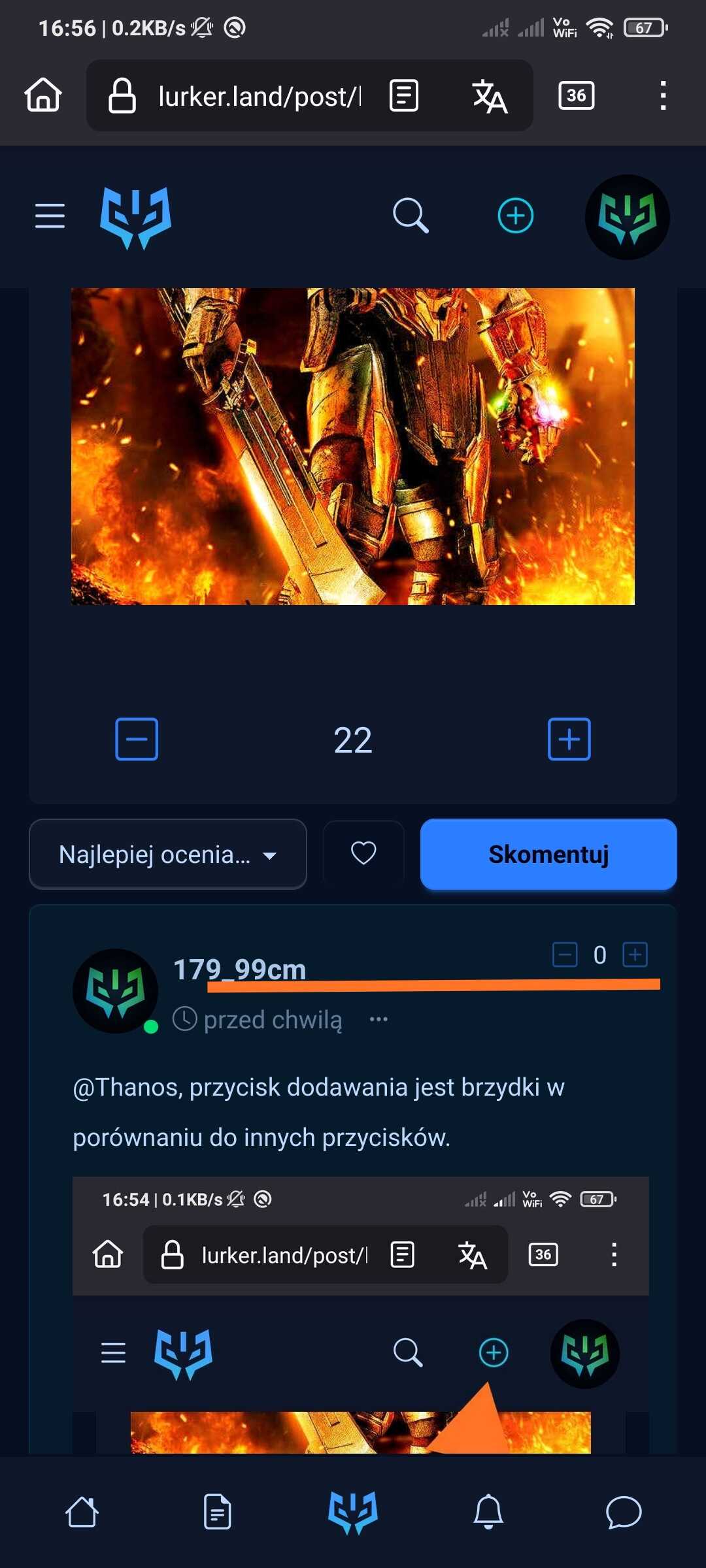Viewport: 706px width, 1568px height.
Task: Open the messages chat bubble tab
Action: tap(624, 1512)
